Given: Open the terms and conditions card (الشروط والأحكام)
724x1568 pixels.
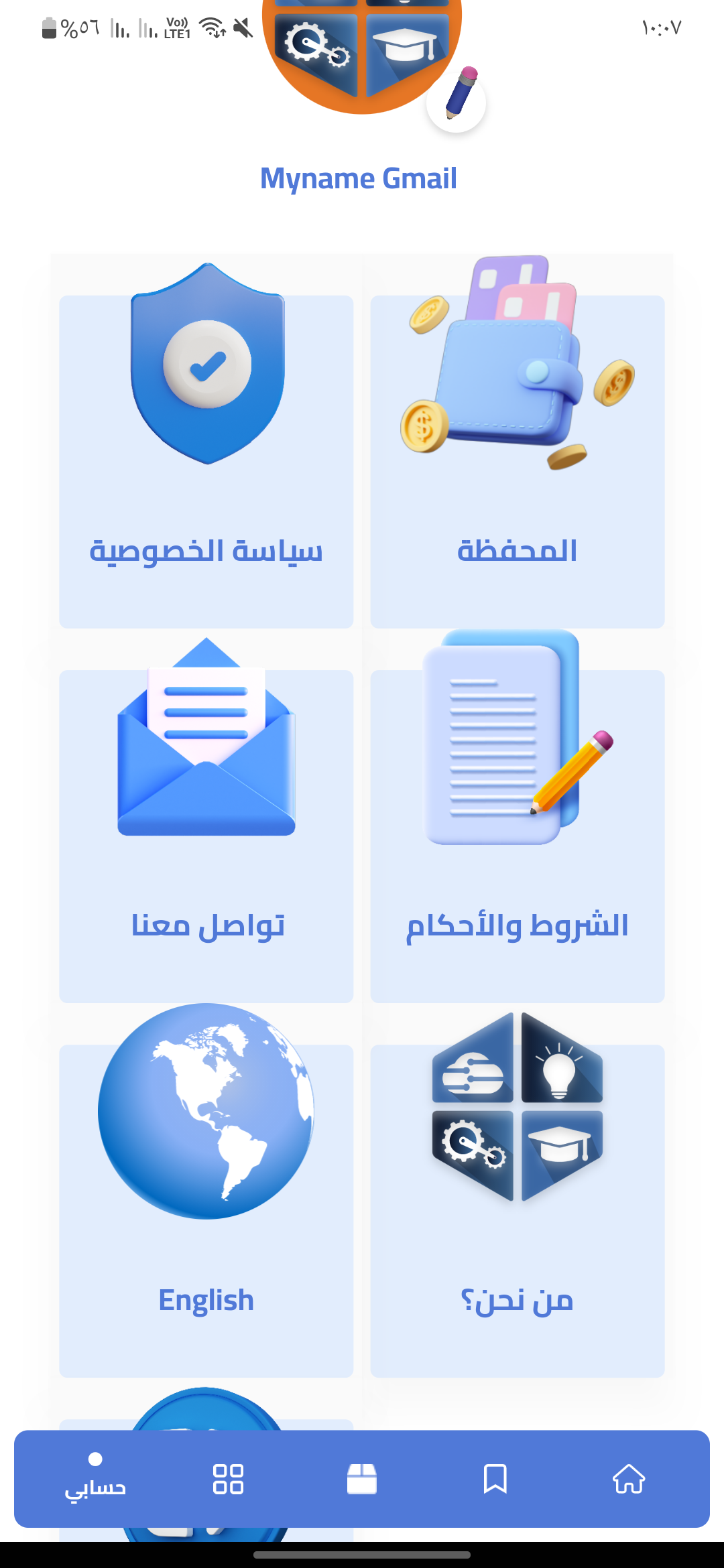Looking at the screenshot, I should [x=518, y=836].
